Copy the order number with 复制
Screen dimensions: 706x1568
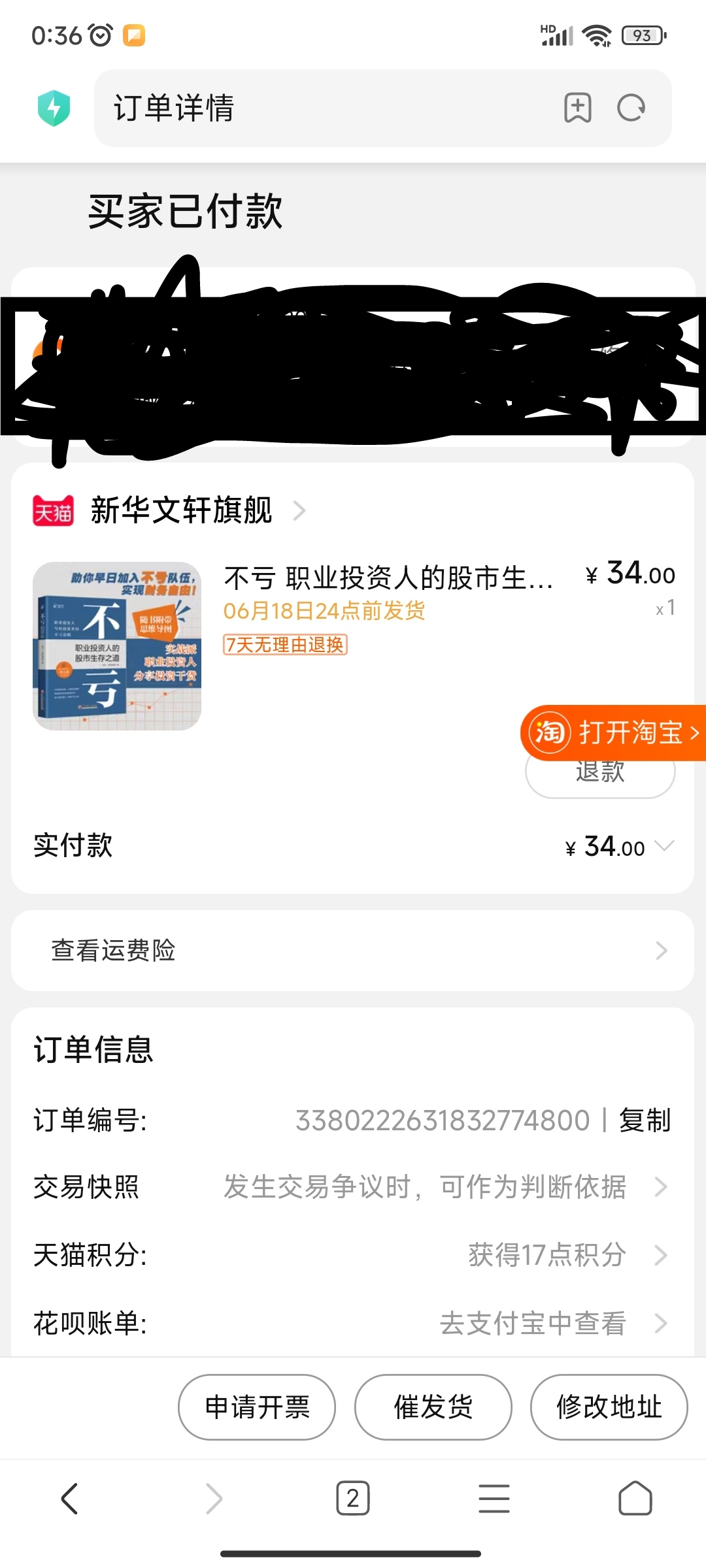645,1120
